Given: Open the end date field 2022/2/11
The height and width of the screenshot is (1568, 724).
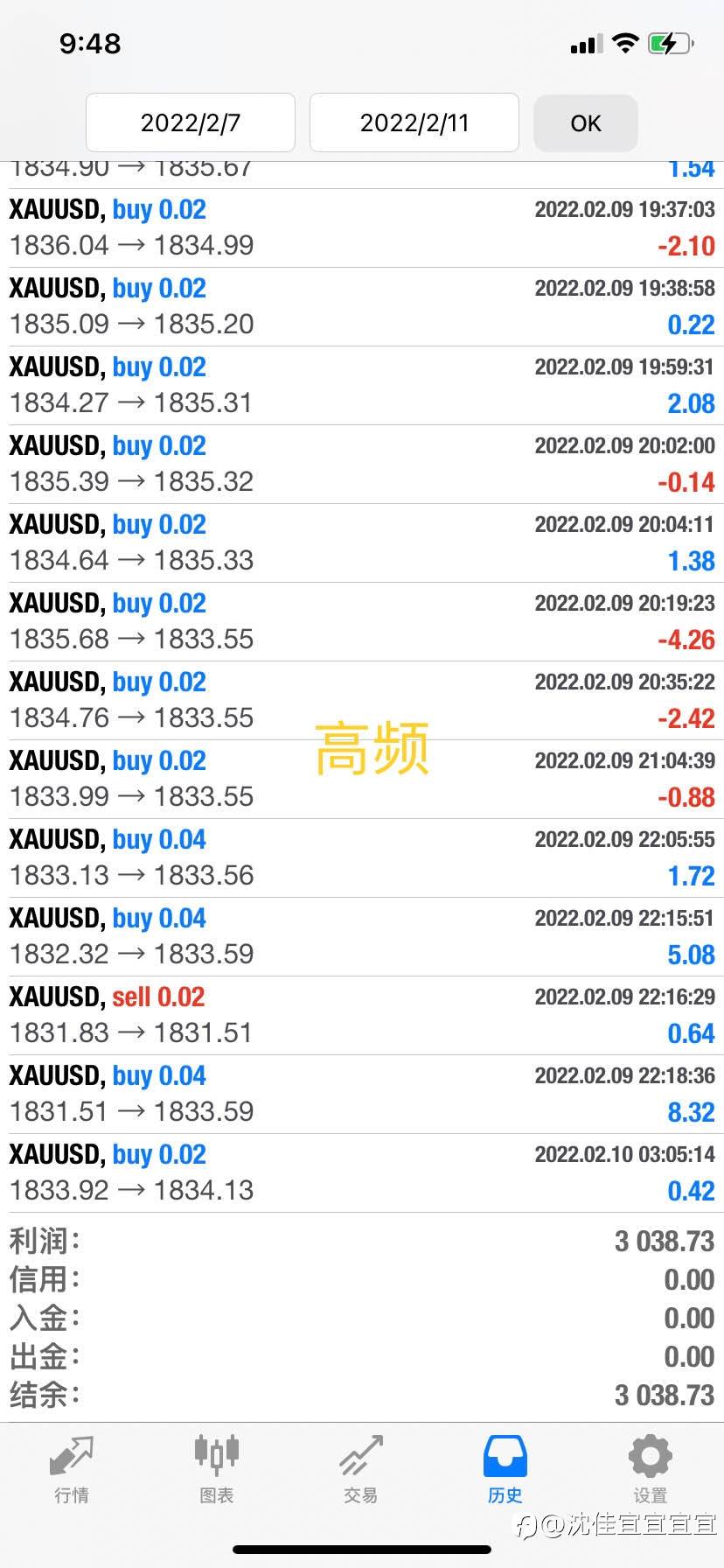Looking at the screenshot, I should (x=414, y=122).
